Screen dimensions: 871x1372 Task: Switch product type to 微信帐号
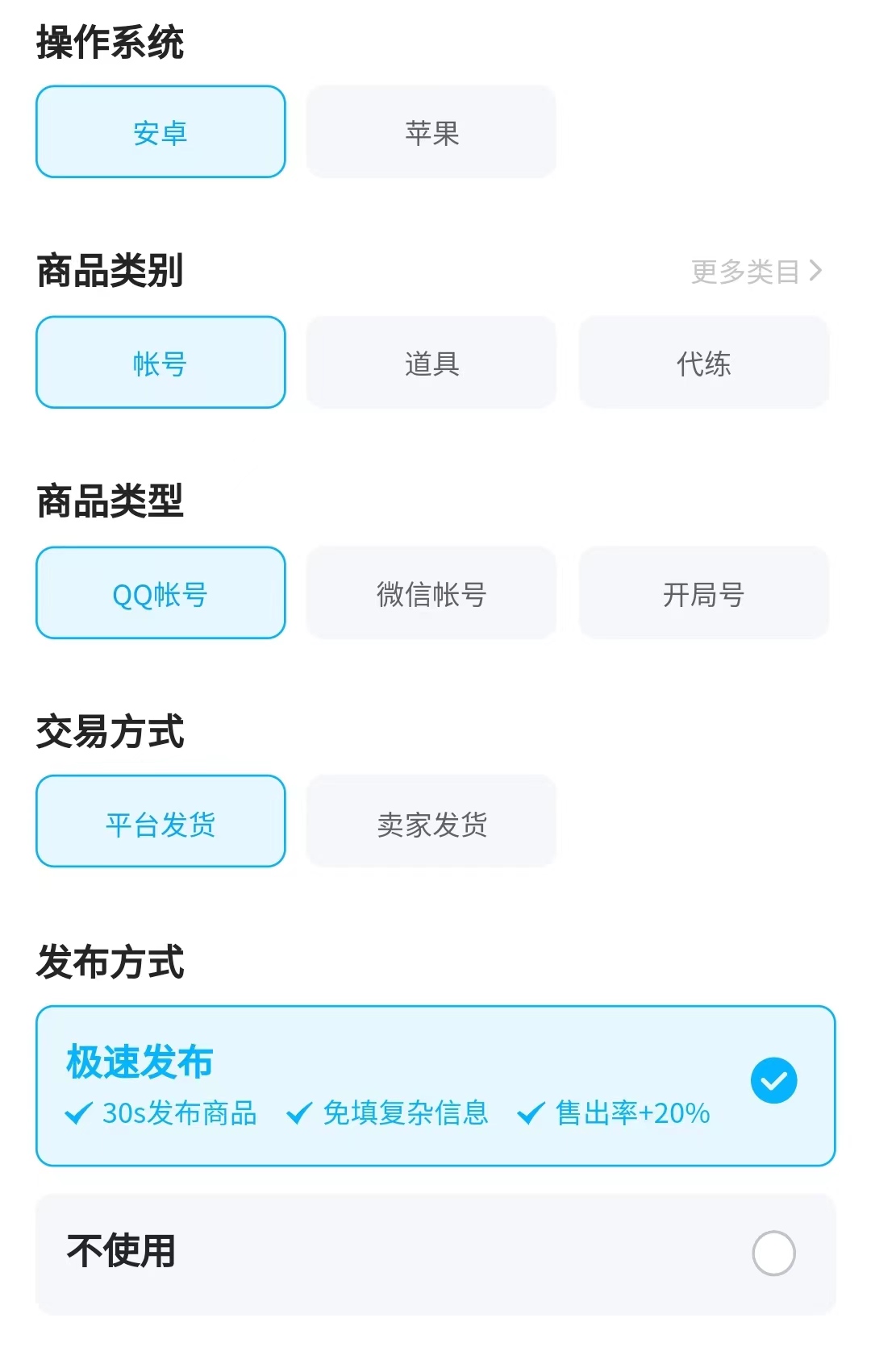431,593
